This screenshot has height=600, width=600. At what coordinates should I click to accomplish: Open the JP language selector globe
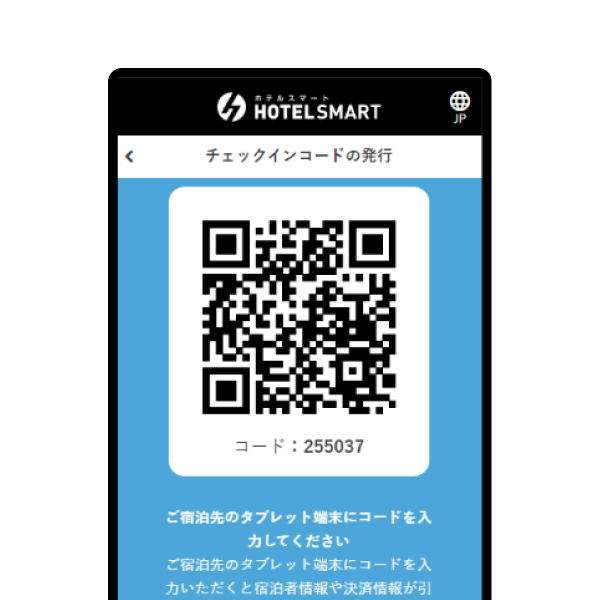(460, 106)
